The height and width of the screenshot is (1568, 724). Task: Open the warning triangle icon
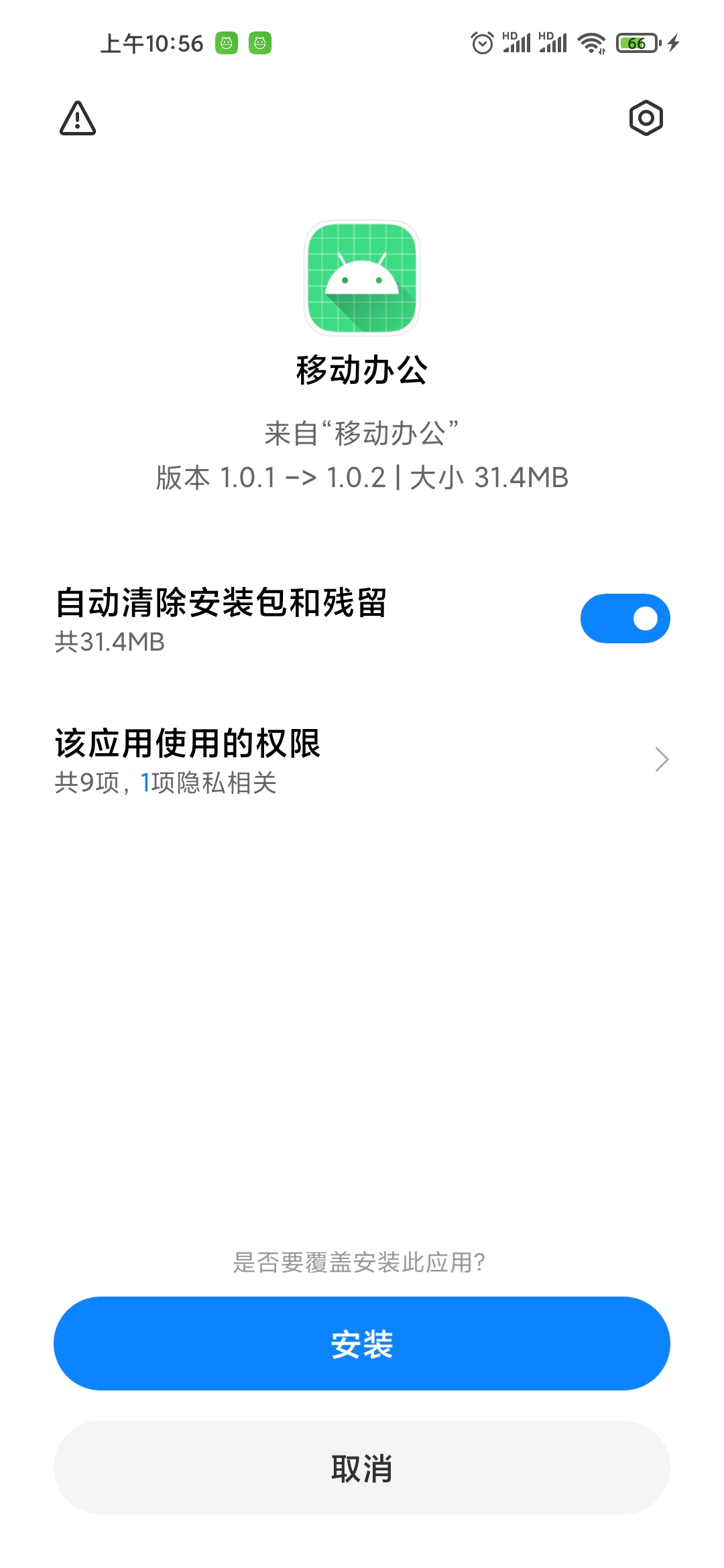point(78,119)
